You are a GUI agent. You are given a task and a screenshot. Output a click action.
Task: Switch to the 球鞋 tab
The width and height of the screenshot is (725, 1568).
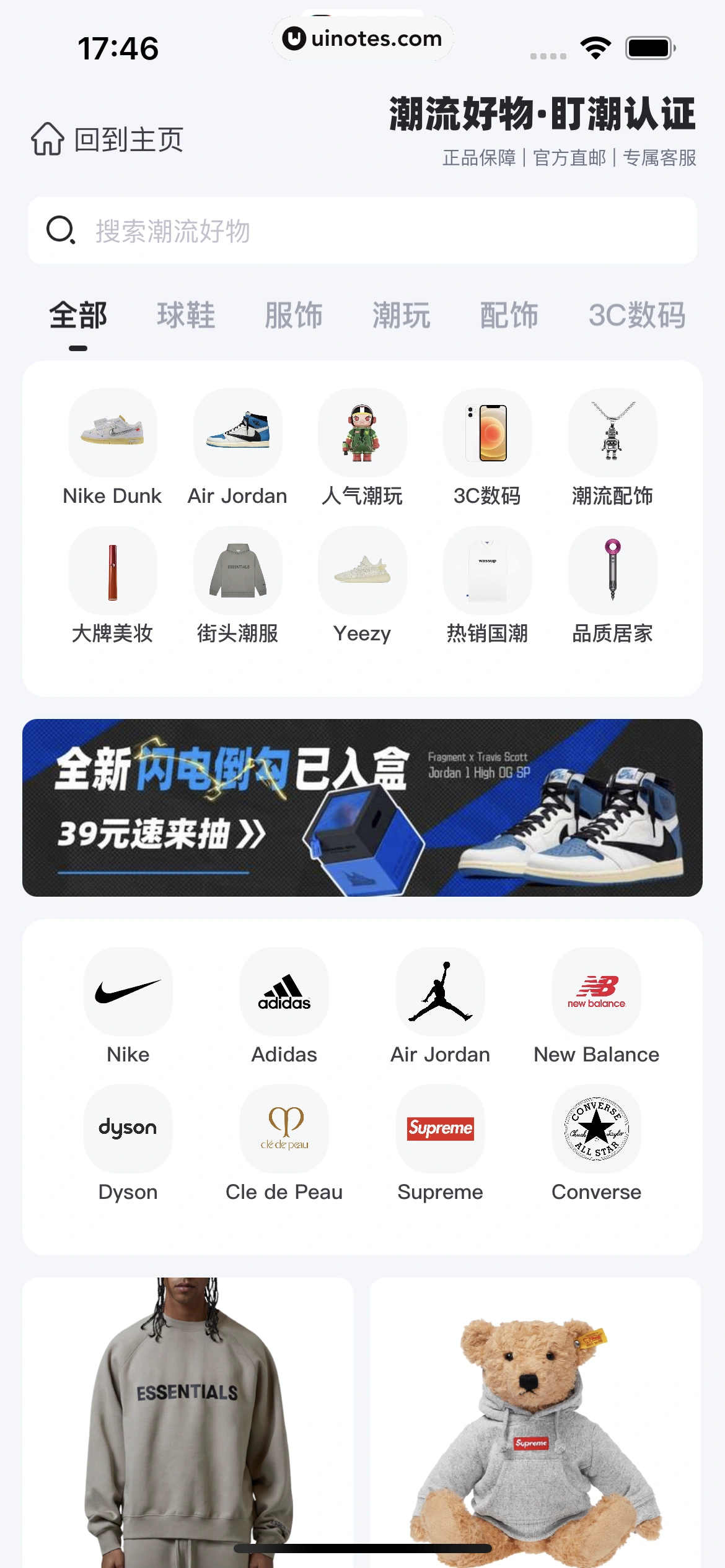point(186,315)
